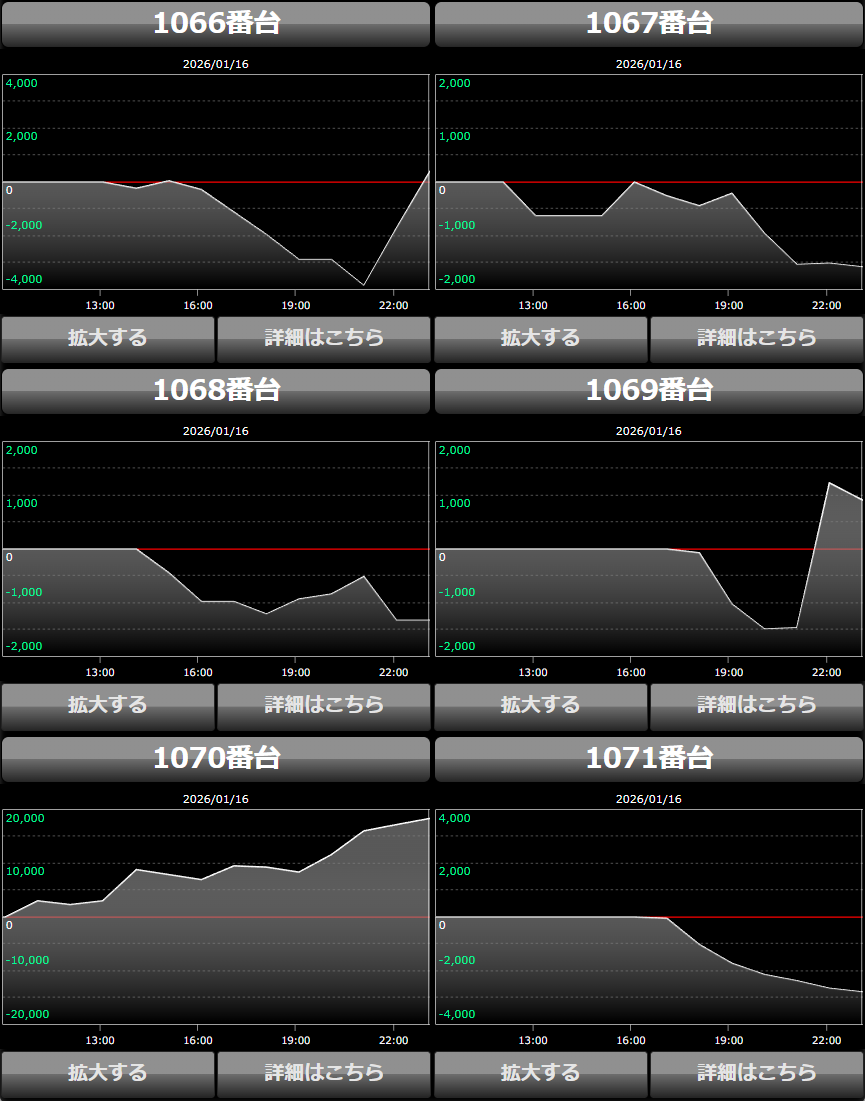The width and height of the screenshot is (865, 1101).
Task: Tap 拡大する for machine 1071番台
Action: pos(541,1074)
